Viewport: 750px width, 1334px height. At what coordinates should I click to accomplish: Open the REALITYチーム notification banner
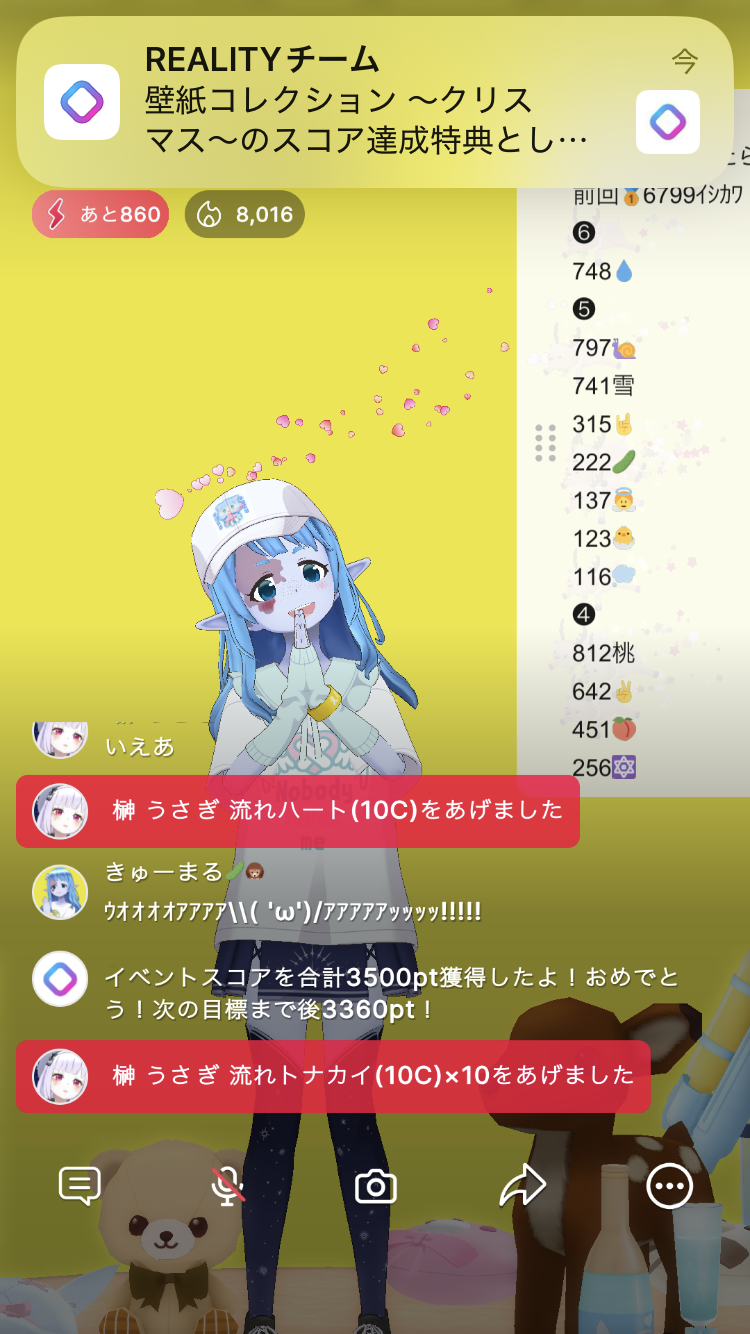pos(374,102)
